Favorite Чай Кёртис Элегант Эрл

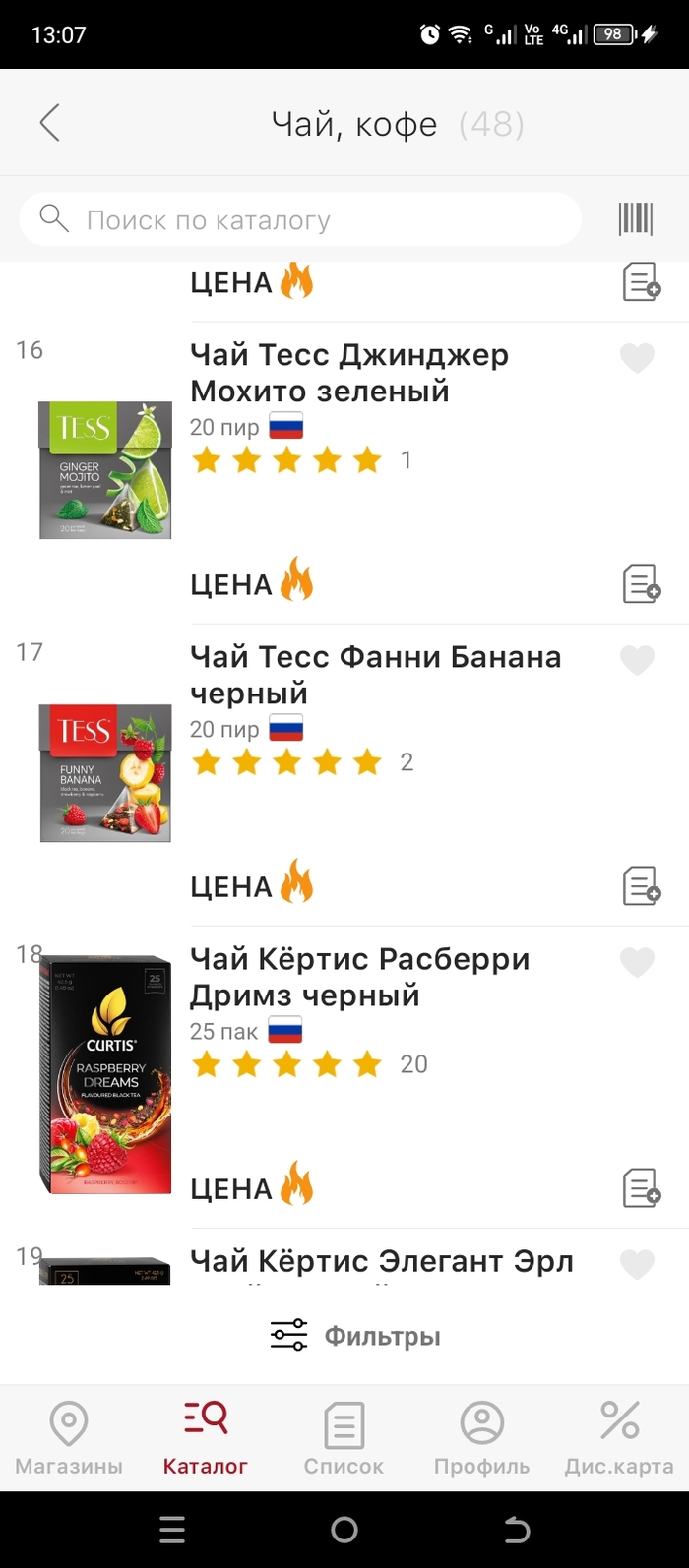[x=637, y=1264]
